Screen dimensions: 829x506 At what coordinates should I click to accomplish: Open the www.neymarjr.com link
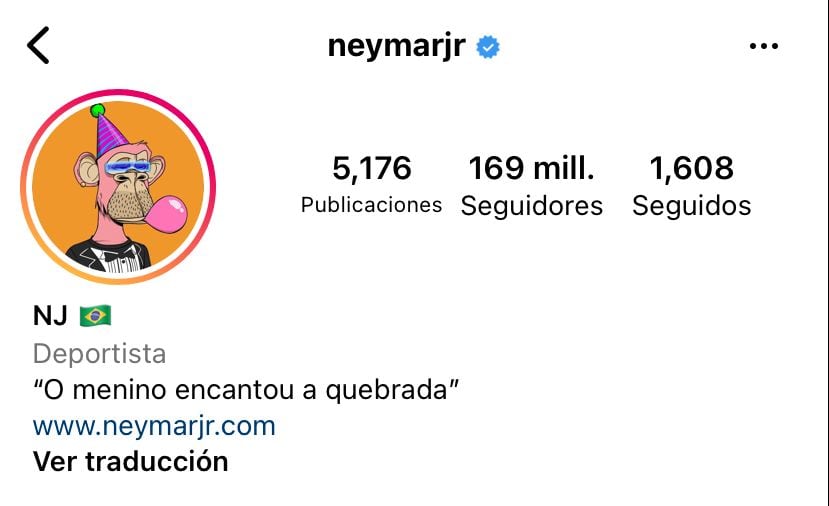click(x=154, y=426)
